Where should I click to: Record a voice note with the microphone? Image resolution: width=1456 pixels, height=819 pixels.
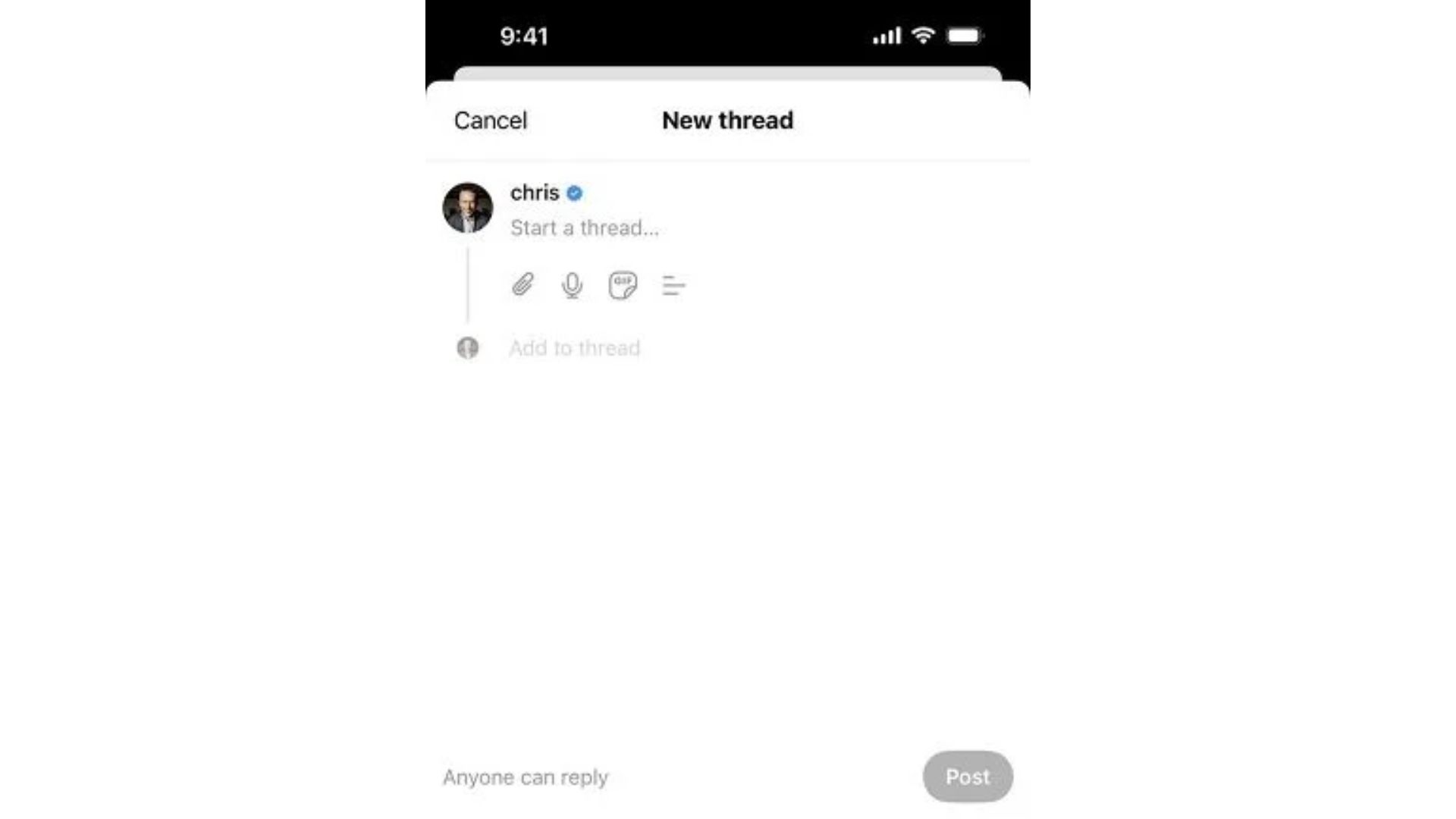[572, 286]
